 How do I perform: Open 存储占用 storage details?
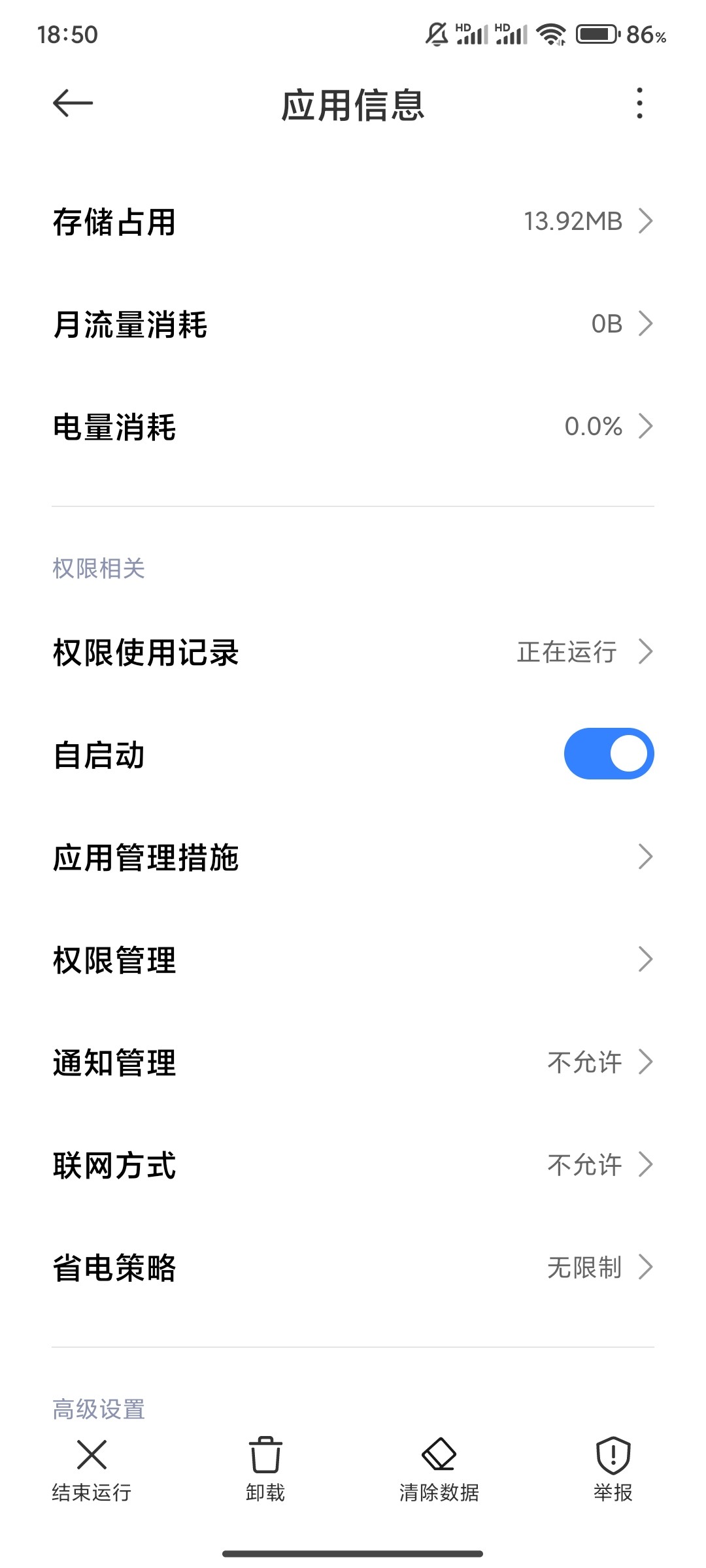353,221
